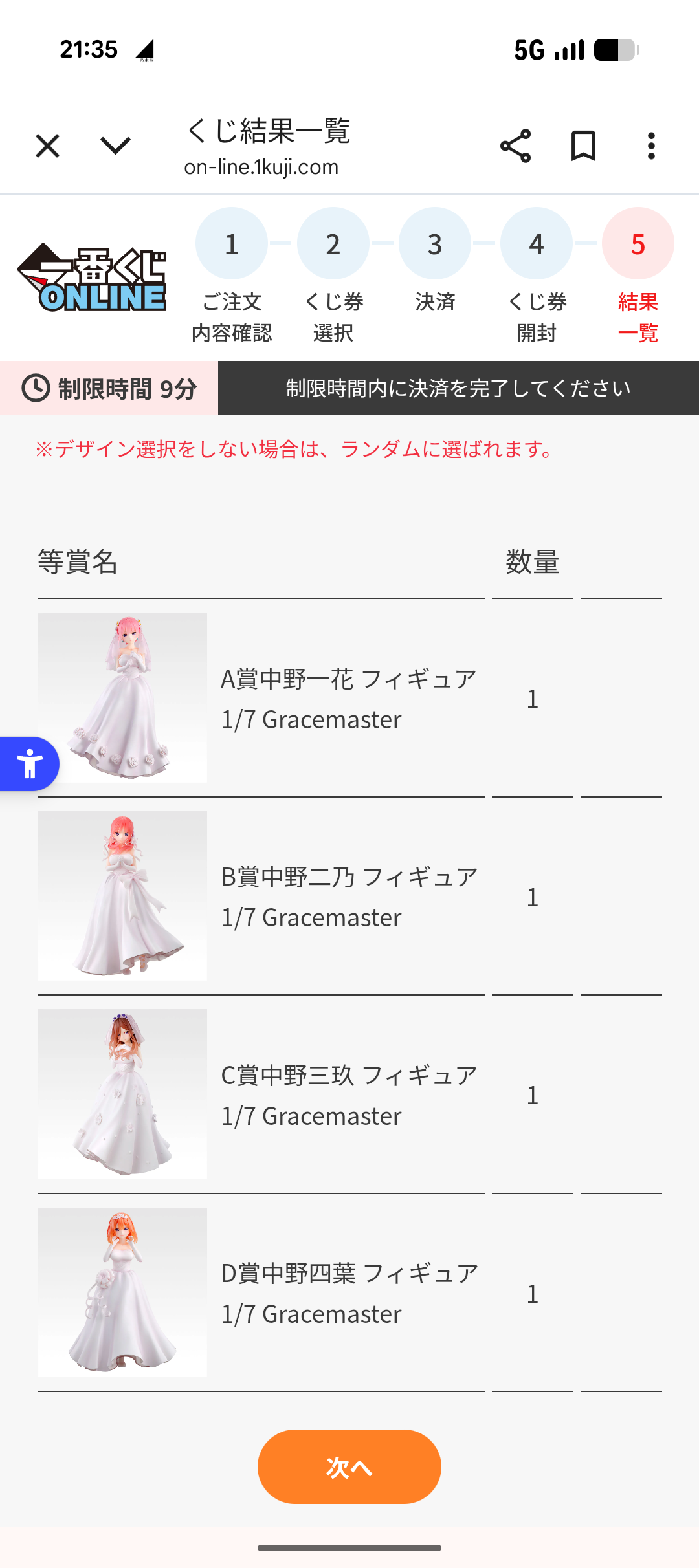The image size is (699, 1568).
Task: Tap the Ichiban Kuji ONLINE logo
Action: coord(91,278)
